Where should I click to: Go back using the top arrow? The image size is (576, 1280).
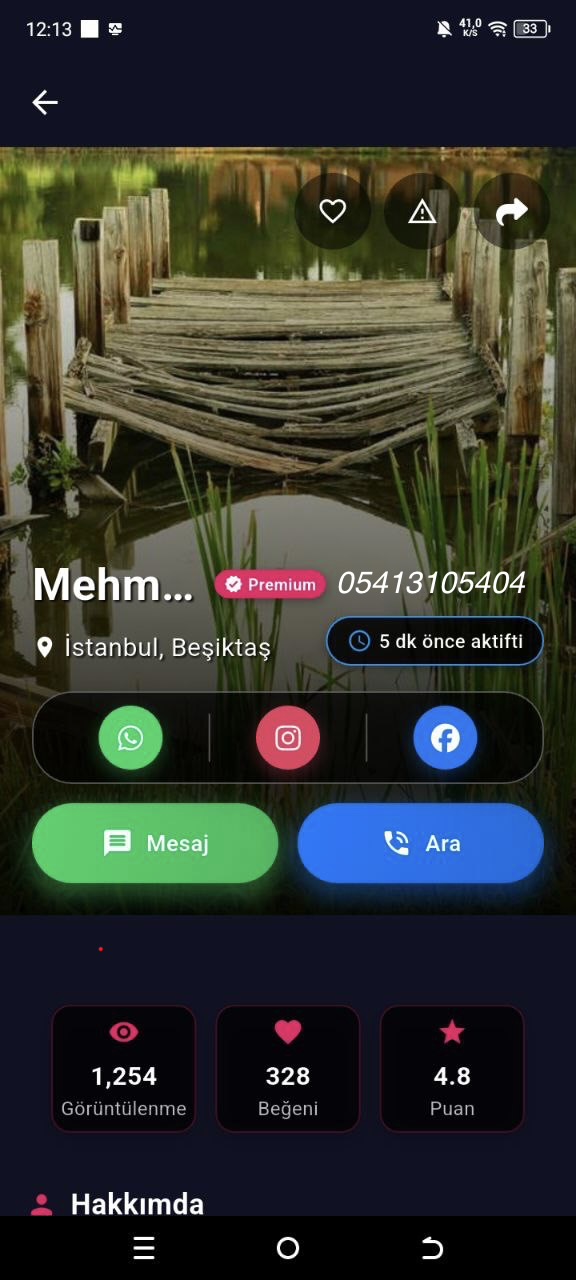(x=45, y=102)
